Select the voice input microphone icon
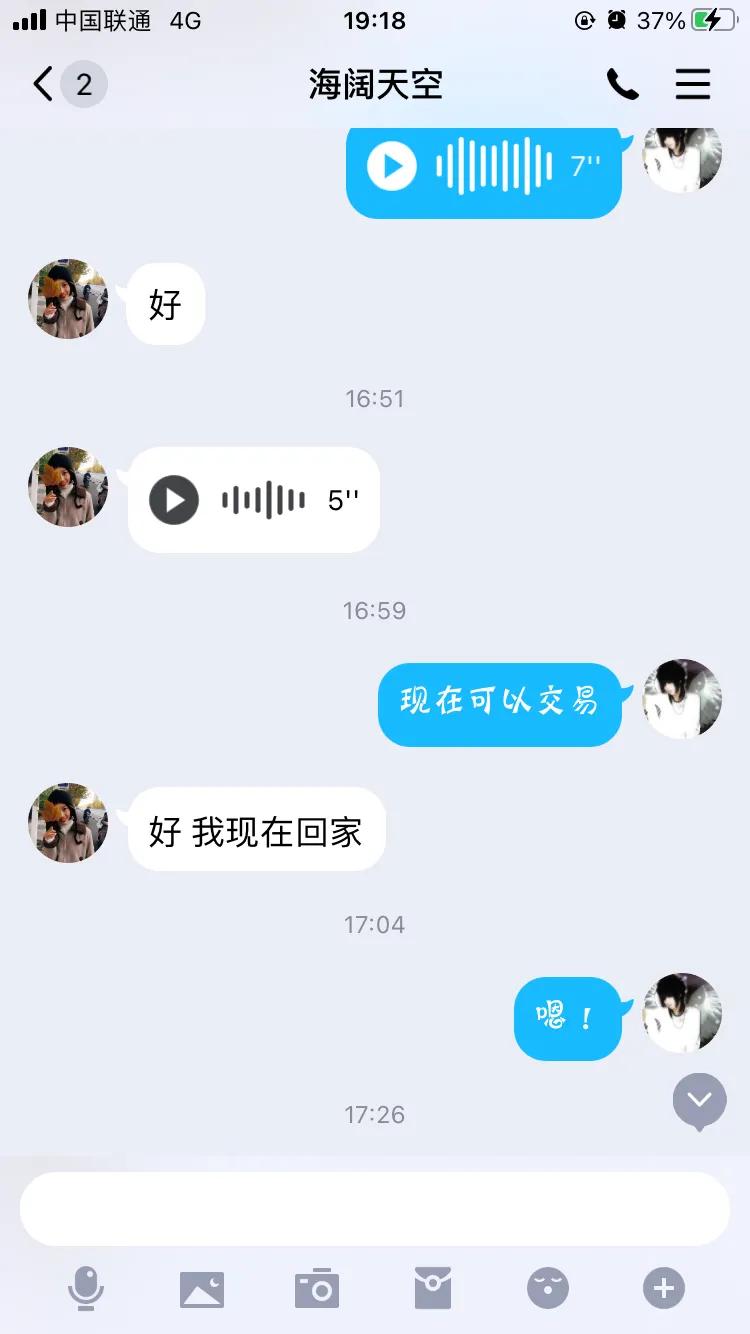Image resolution: width=750 pixels, height=1334 pixels. point(87,1288)
